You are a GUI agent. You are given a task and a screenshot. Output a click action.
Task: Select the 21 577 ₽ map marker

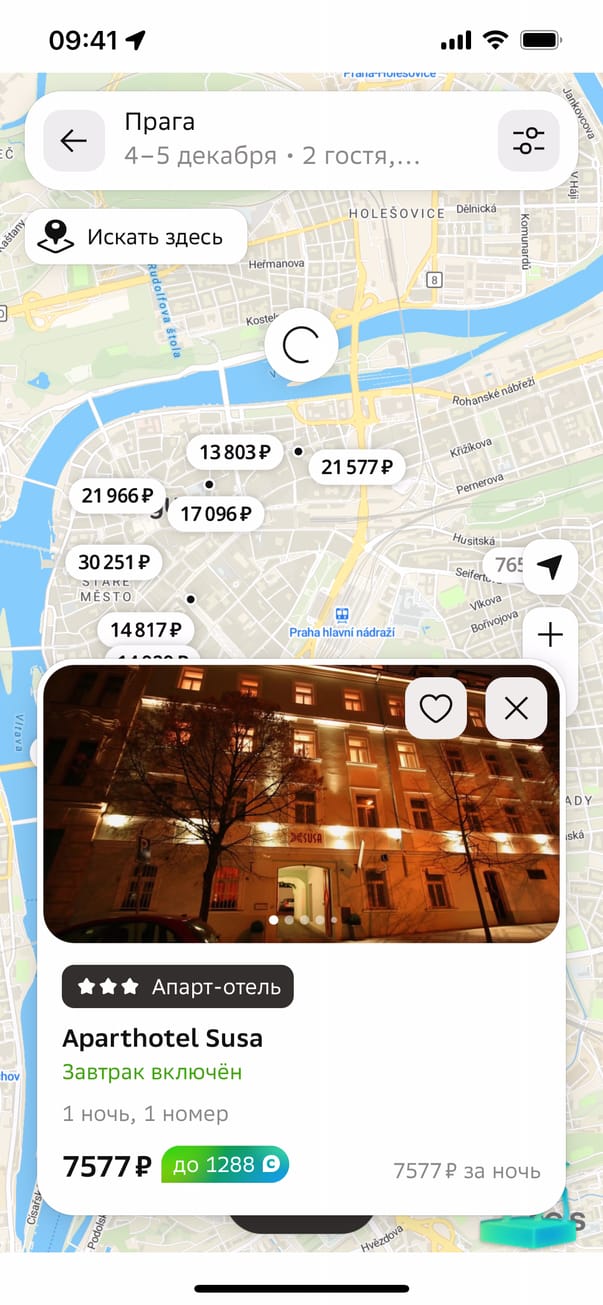click(x=356, y=466)
